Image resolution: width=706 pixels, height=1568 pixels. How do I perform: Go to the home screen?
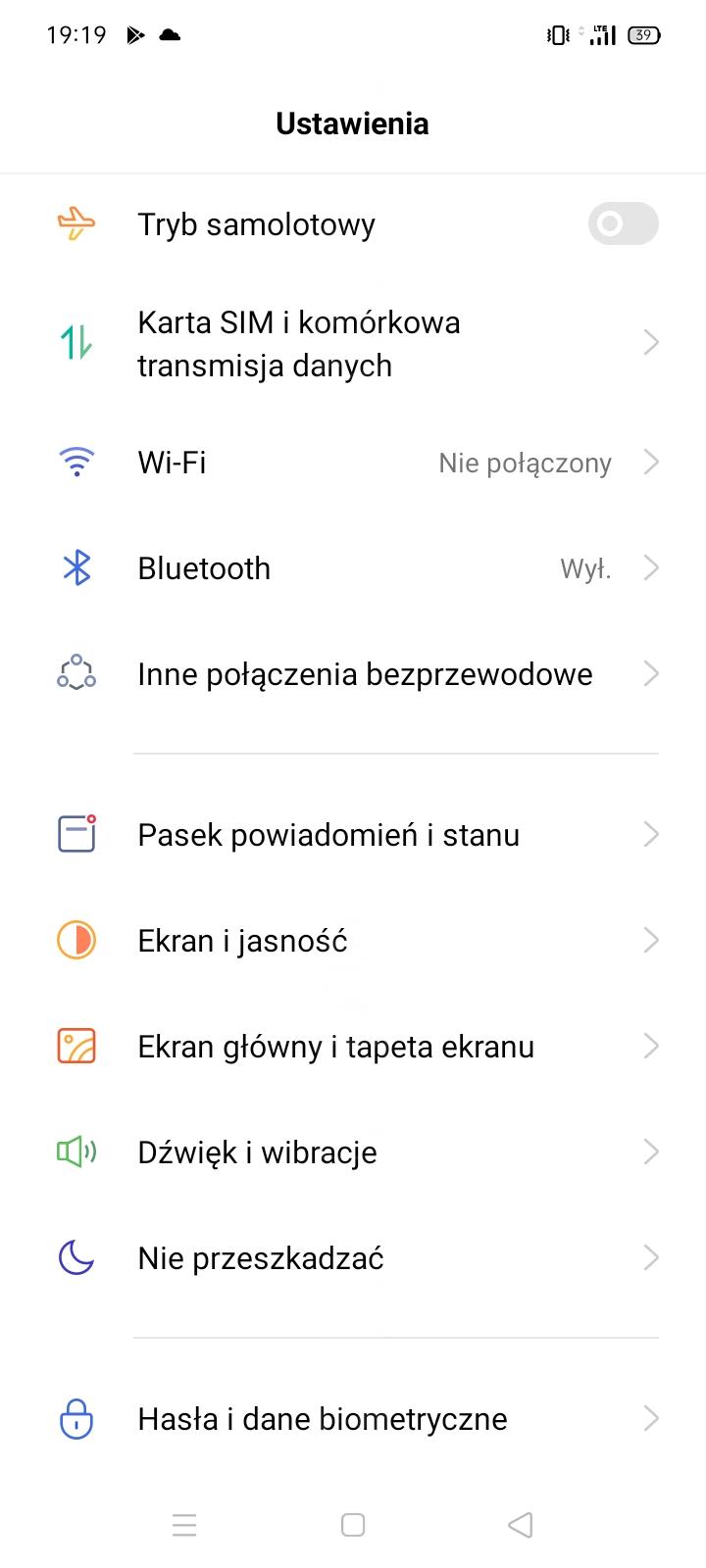tap(353, 1525)
